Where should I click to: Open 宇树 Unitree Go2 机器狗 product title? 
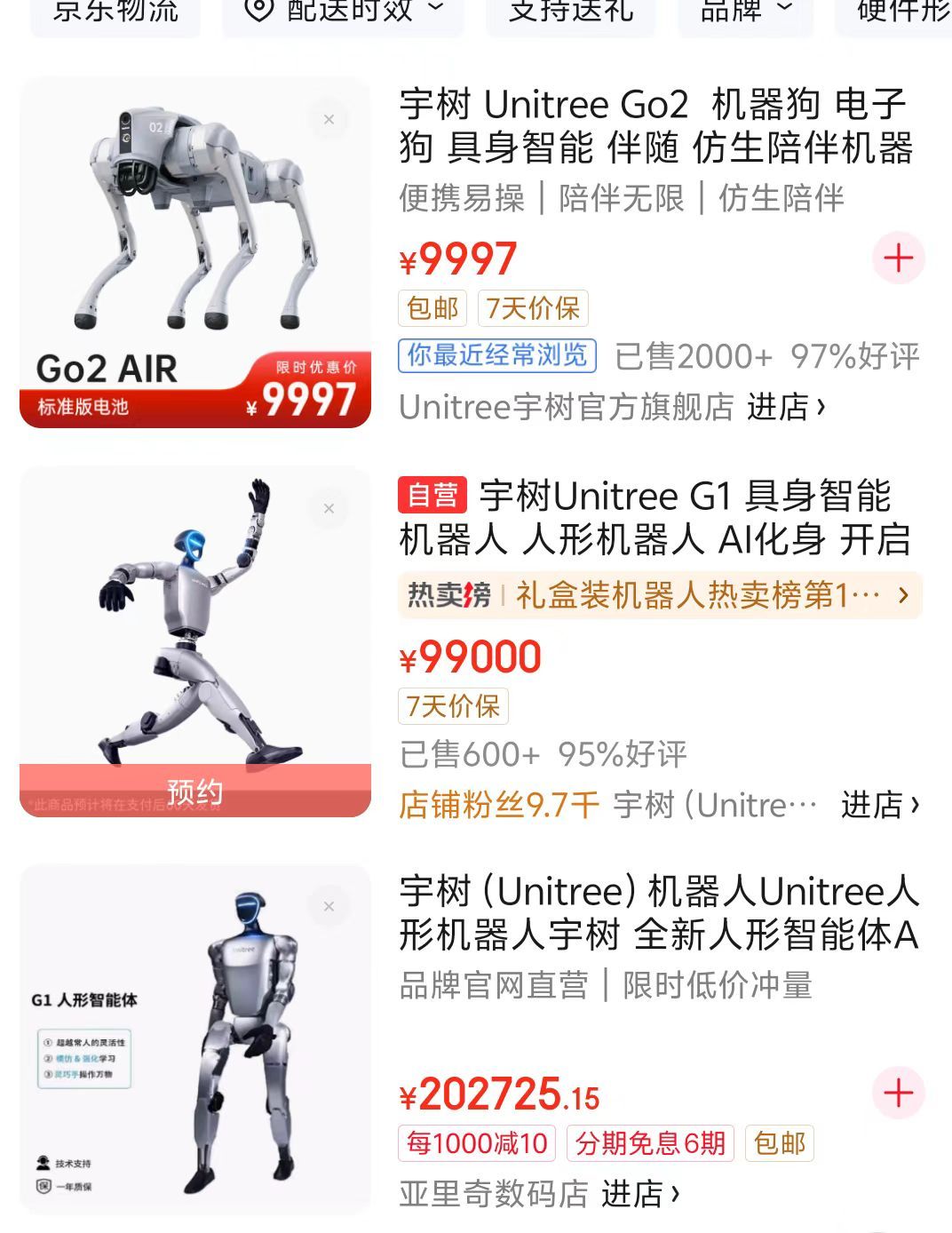655,126
